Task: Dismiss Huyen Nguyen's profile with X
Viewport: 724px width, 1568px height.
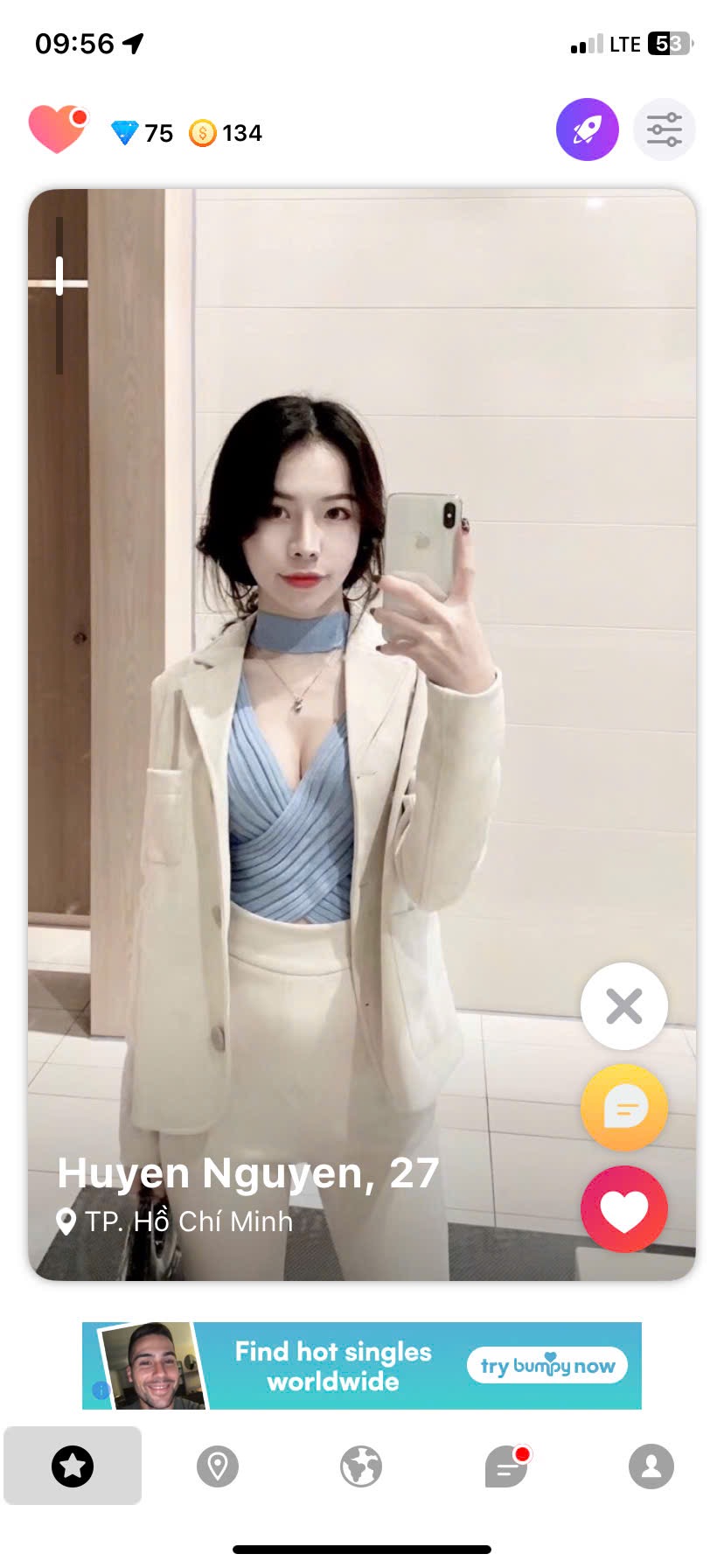Action: tap(623, 1006)
